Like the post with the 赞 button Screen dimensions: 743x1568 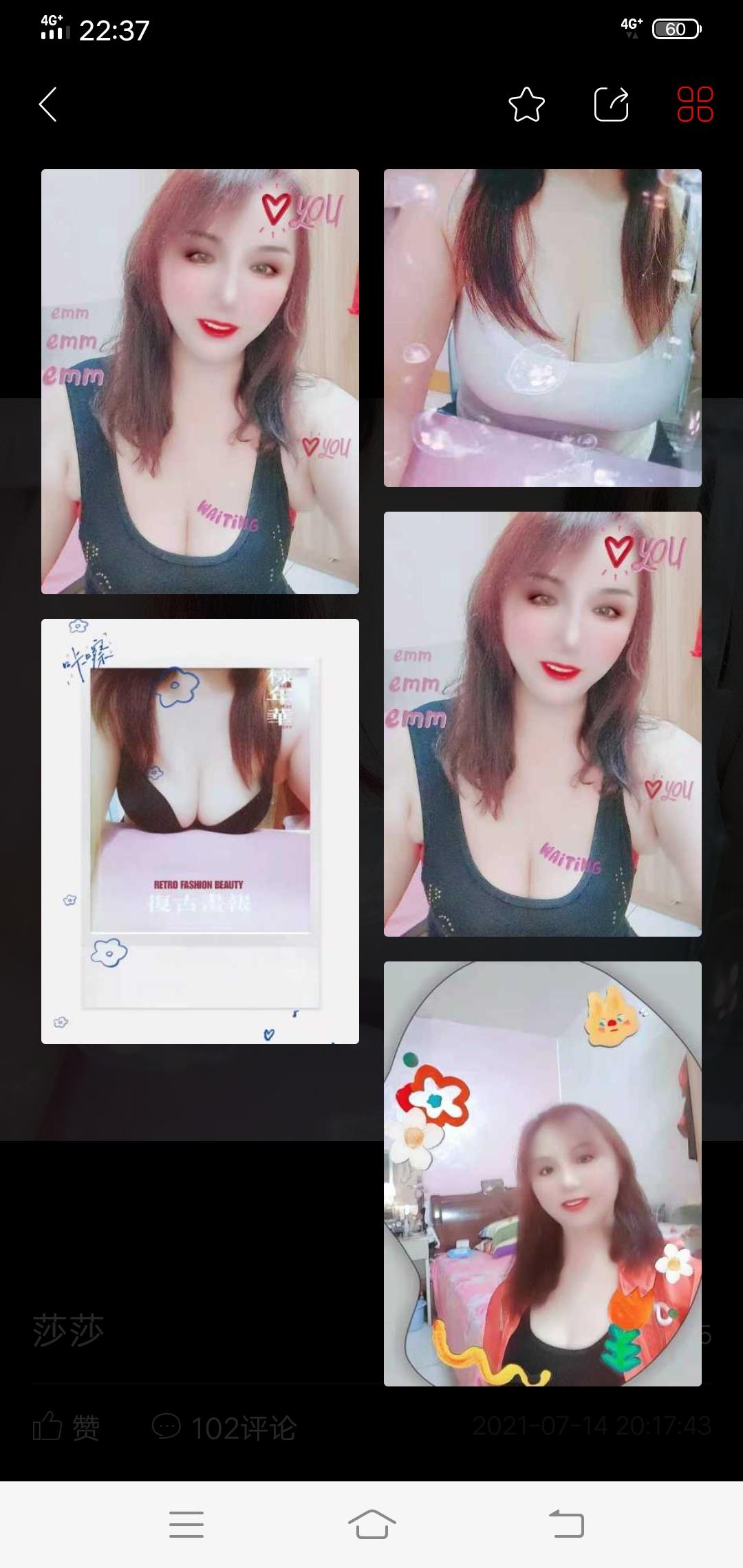[67, 1427]
